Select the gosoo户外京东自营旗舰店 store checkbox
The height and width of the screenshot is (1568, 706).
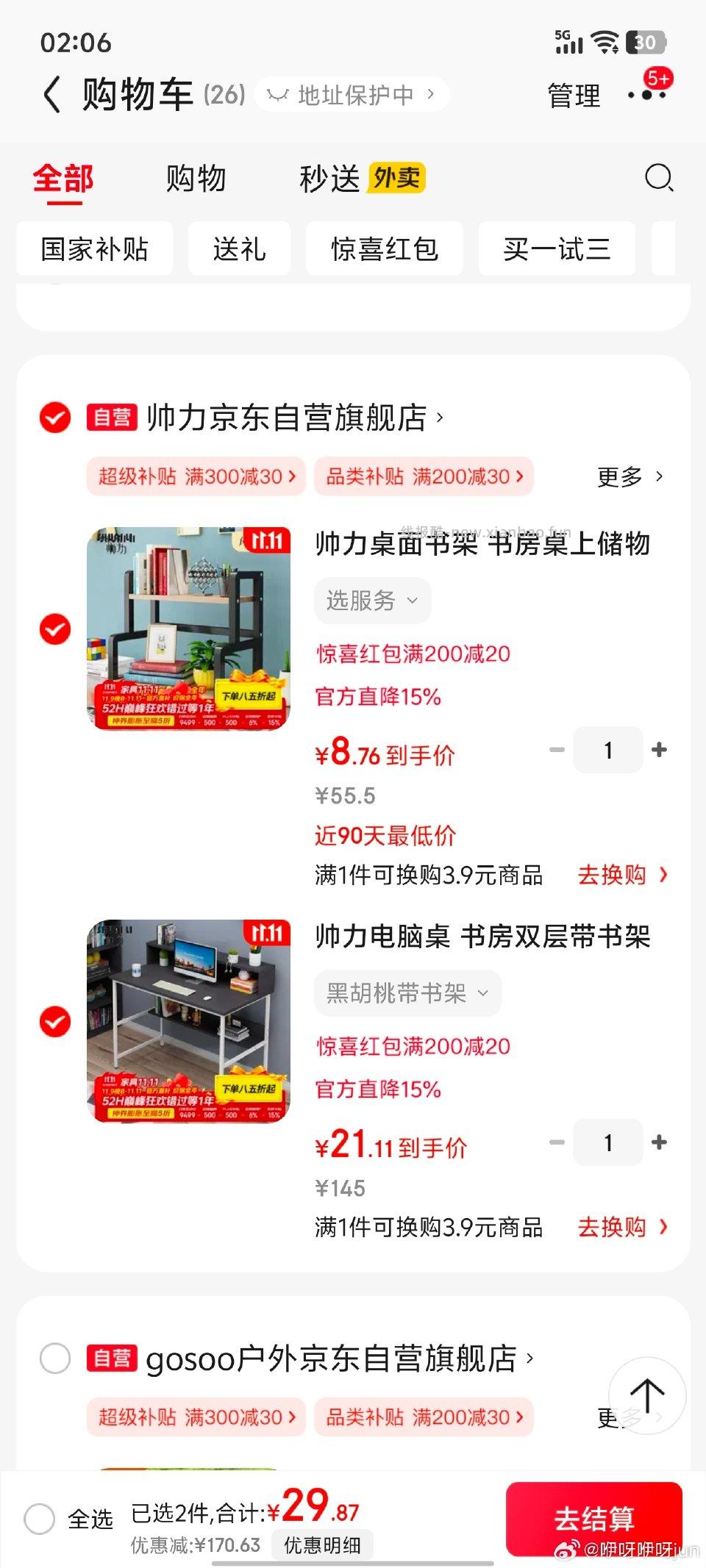click(55, 1358)
